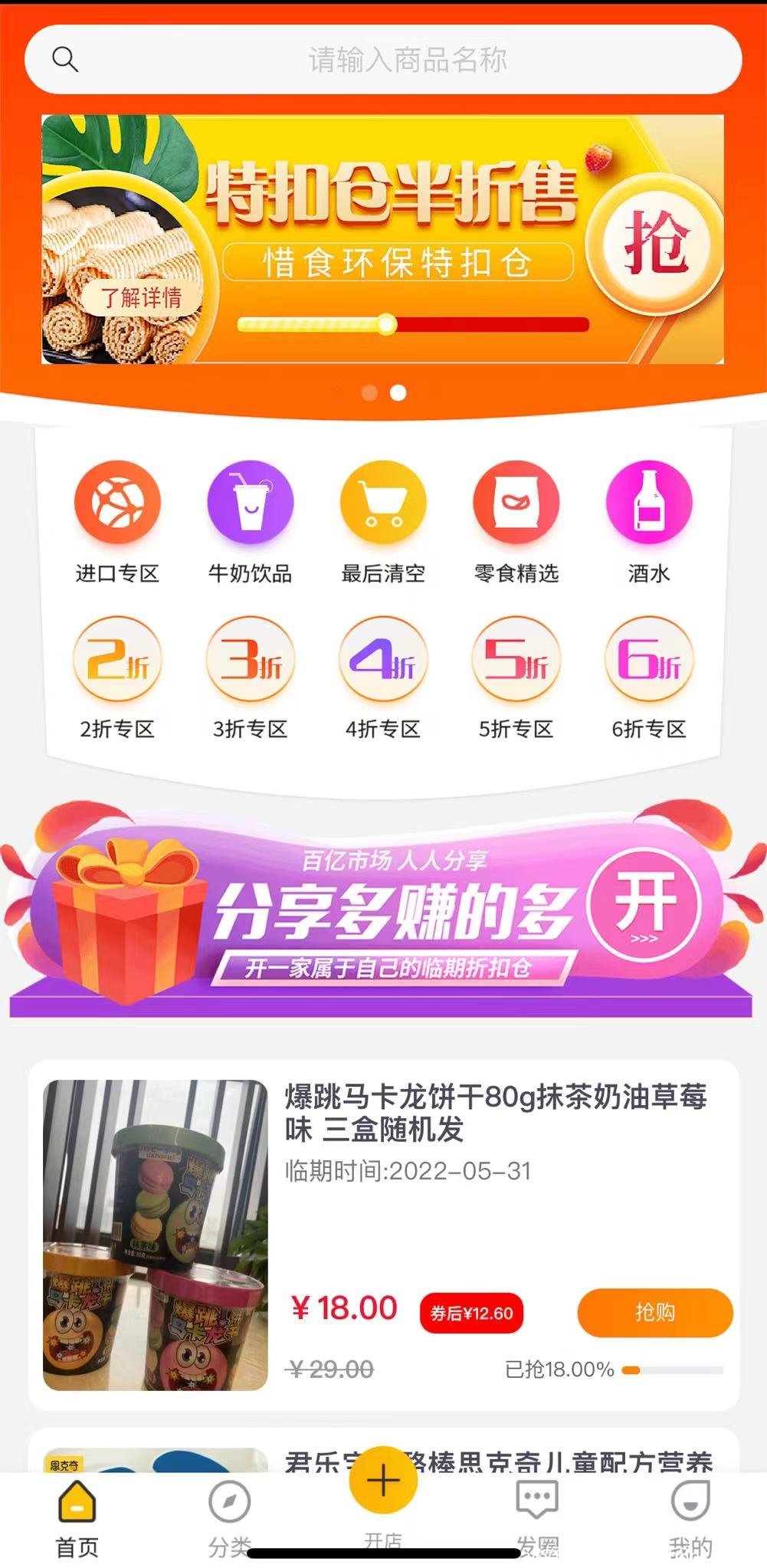Viewport: 767px width, 1568px height.
Task: Go to the 首页 tab
Action: 77,1516
